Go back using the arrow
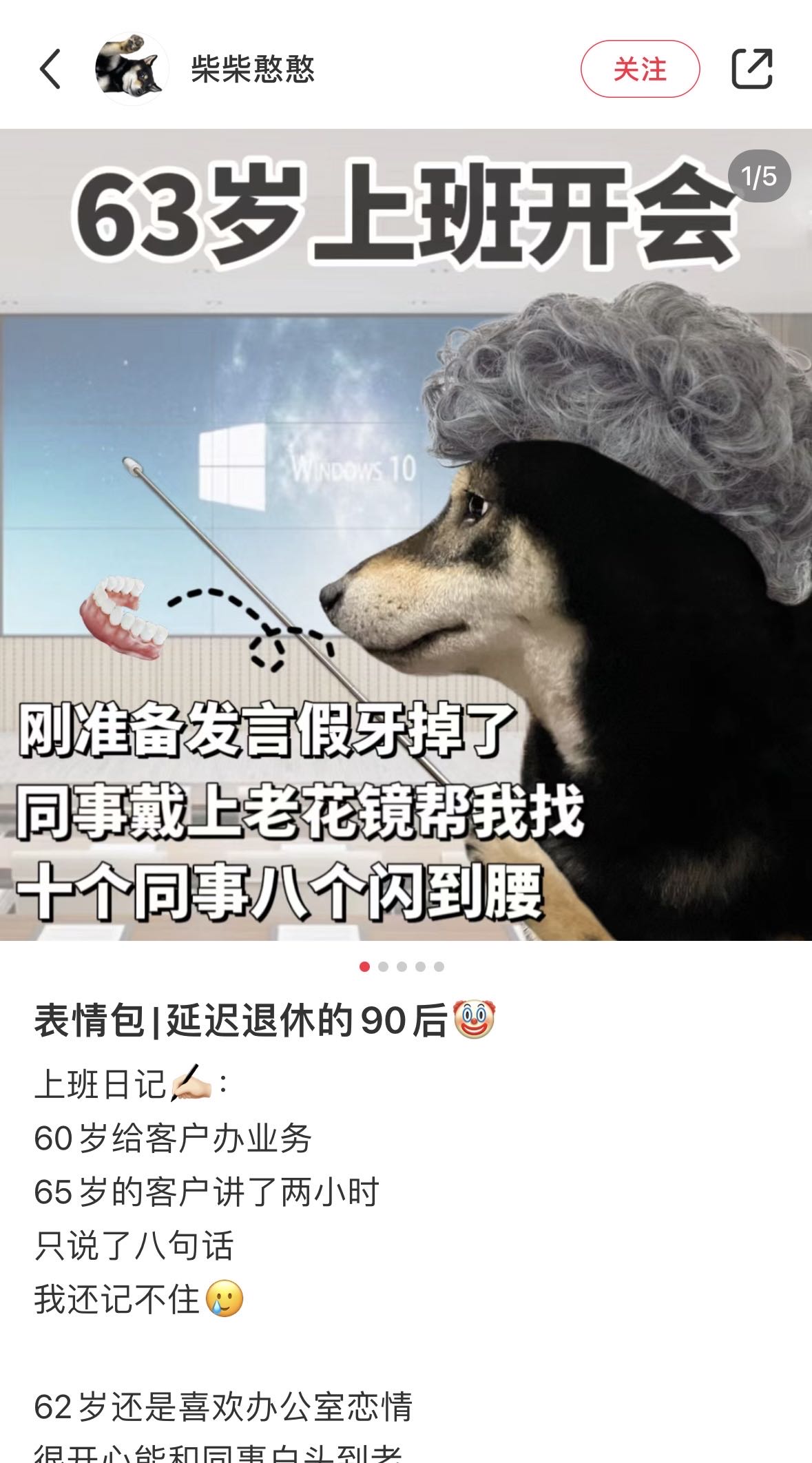 (50, 69)
